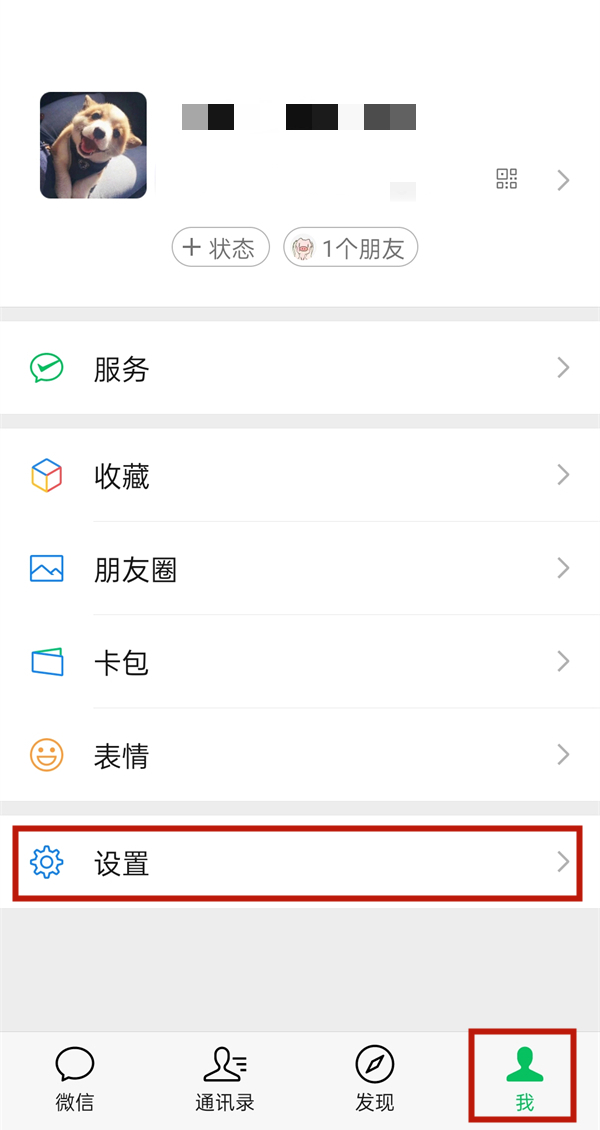Switch to 发现 discover tab

[x=375, y=1080]
